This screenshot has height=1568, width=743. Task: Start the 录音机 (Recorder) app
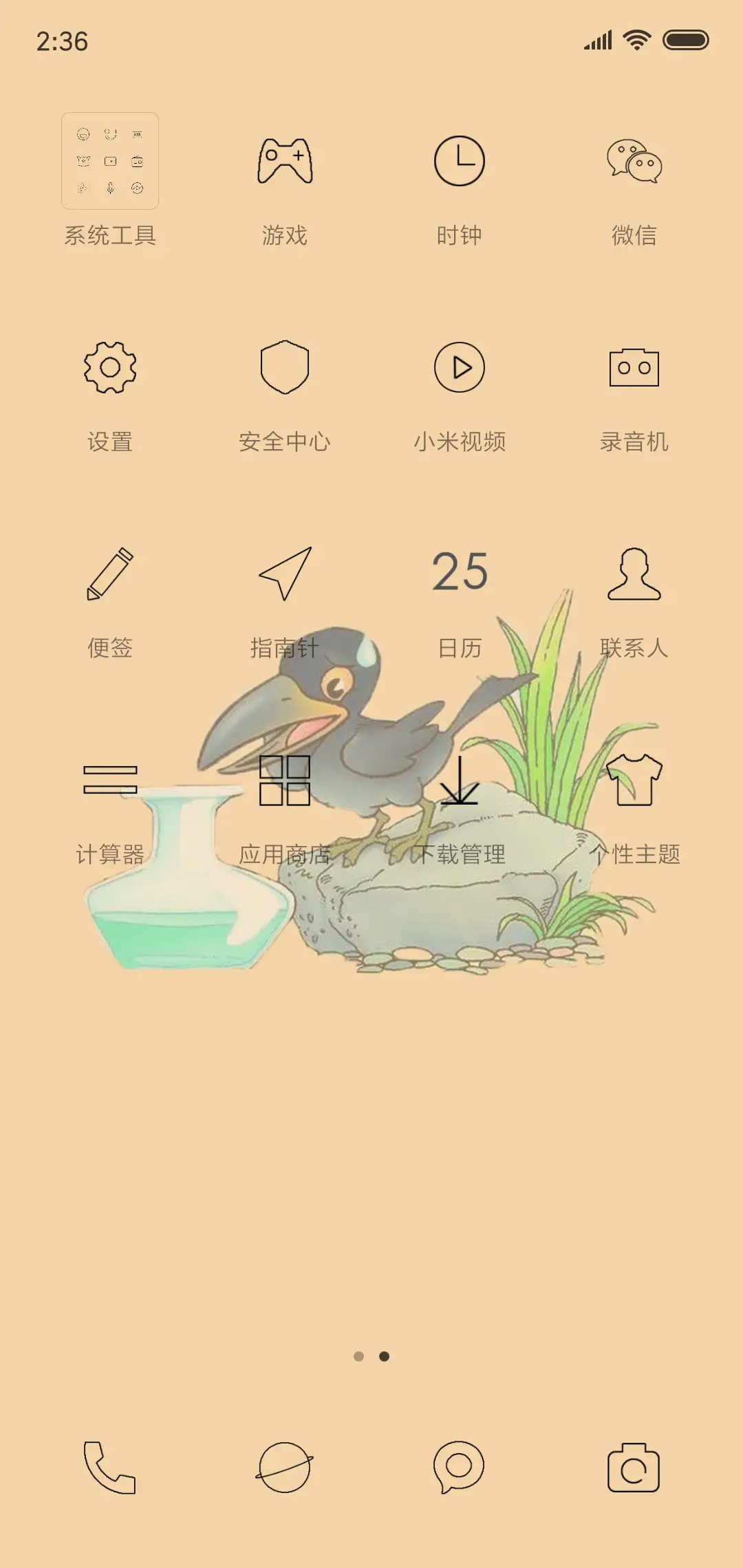[634, 369]
